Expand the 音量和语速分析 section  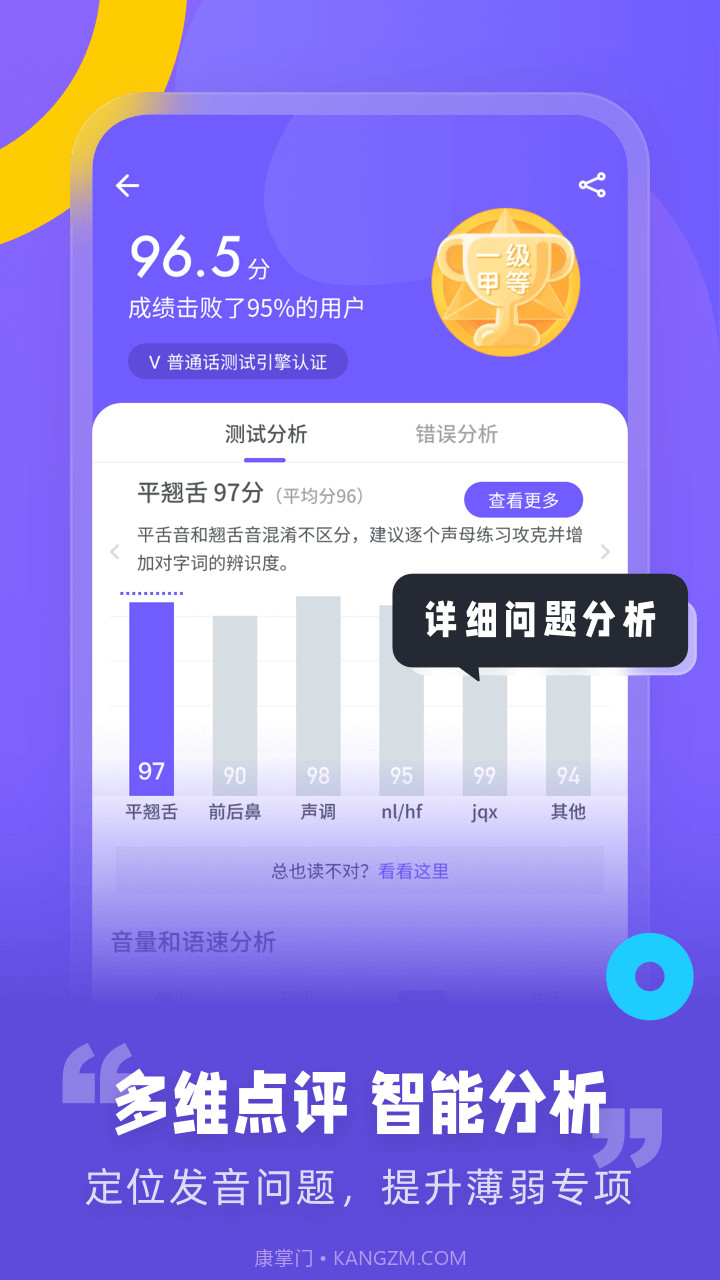[x=191, y=942]
